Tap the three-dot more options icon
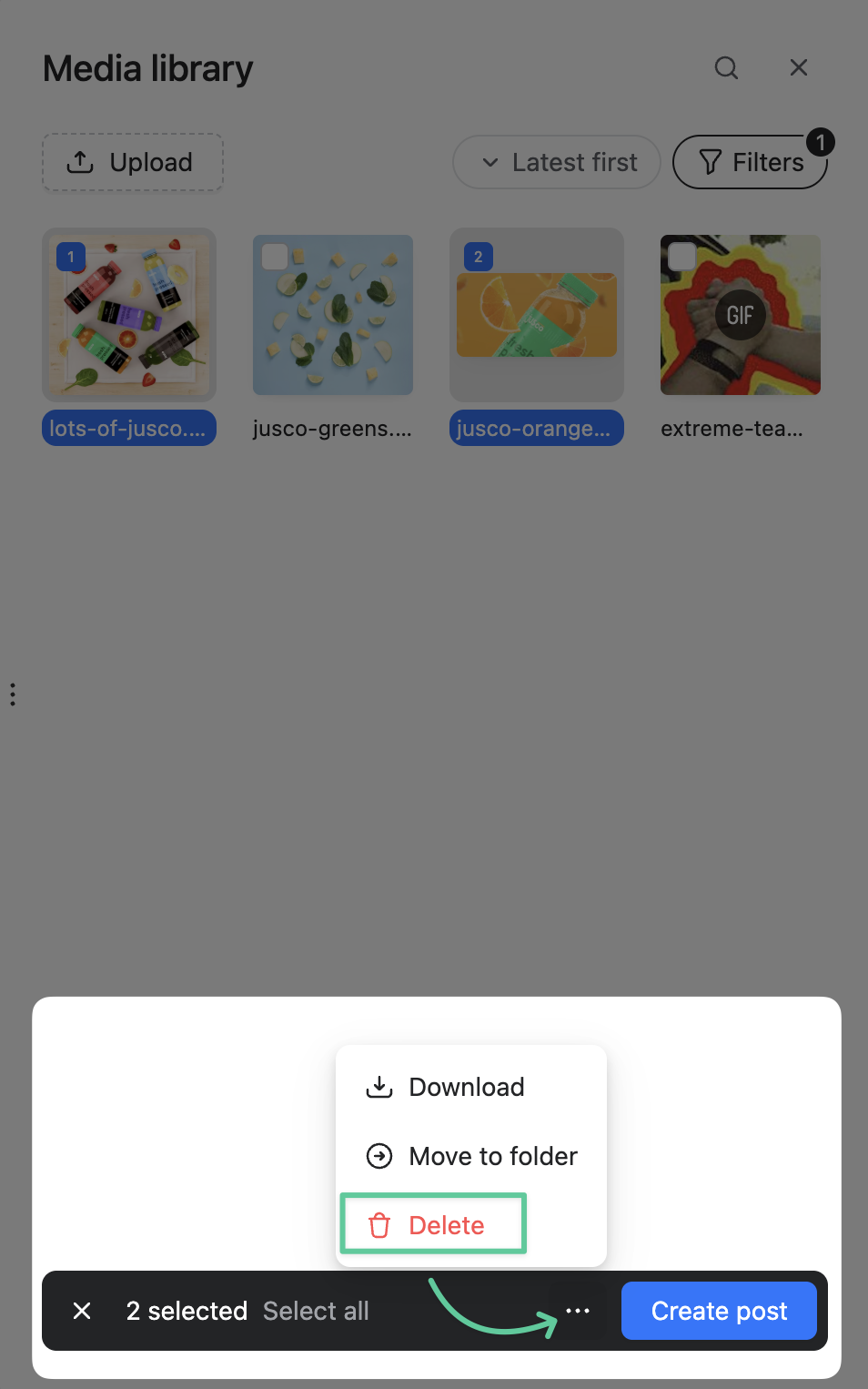Screen dimensions: 868x1389 click(578, 1311)
